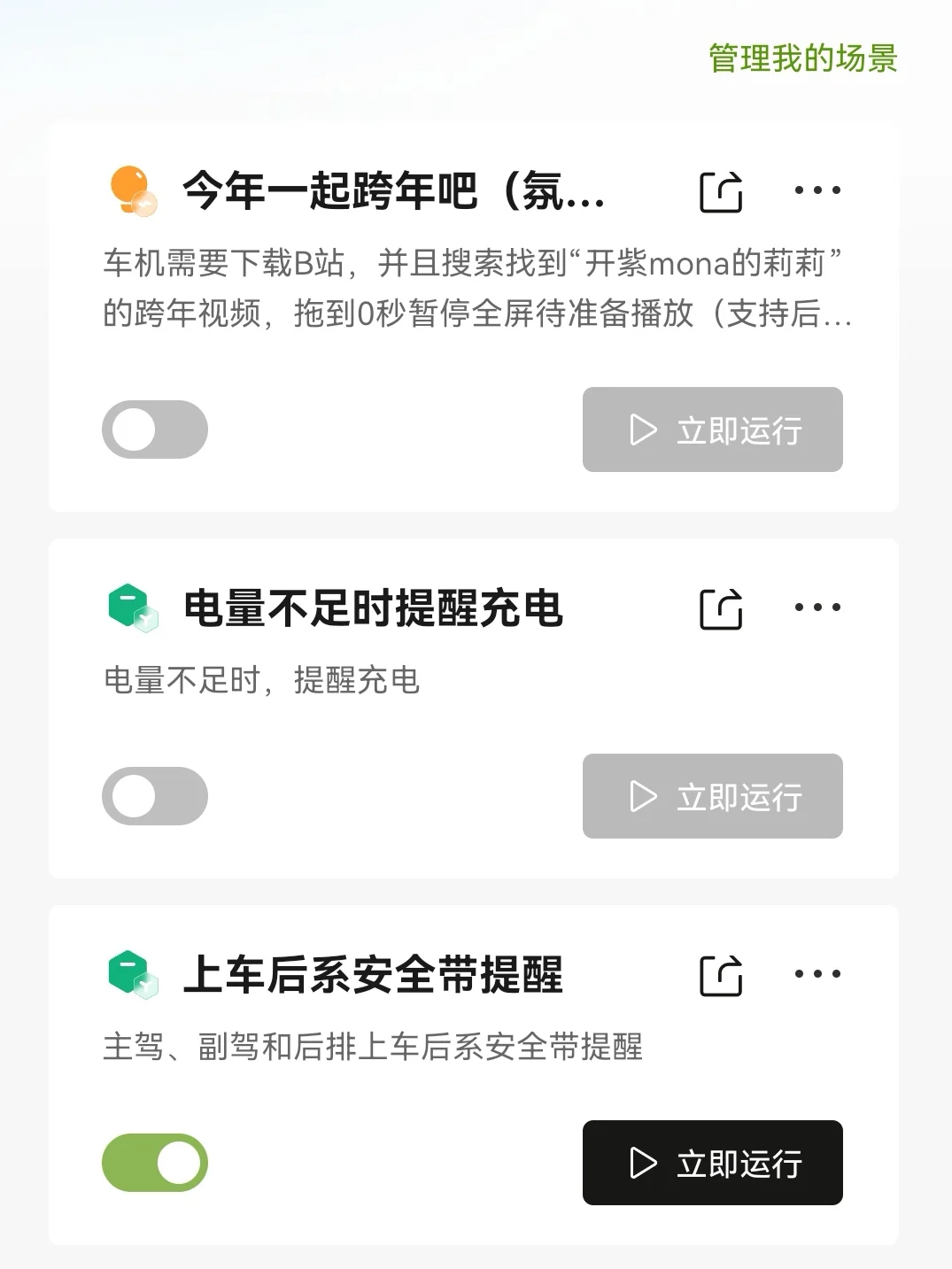Open overflow menu for 上车后系安全带提醒

pyautogui.click(x=817, y=974)
